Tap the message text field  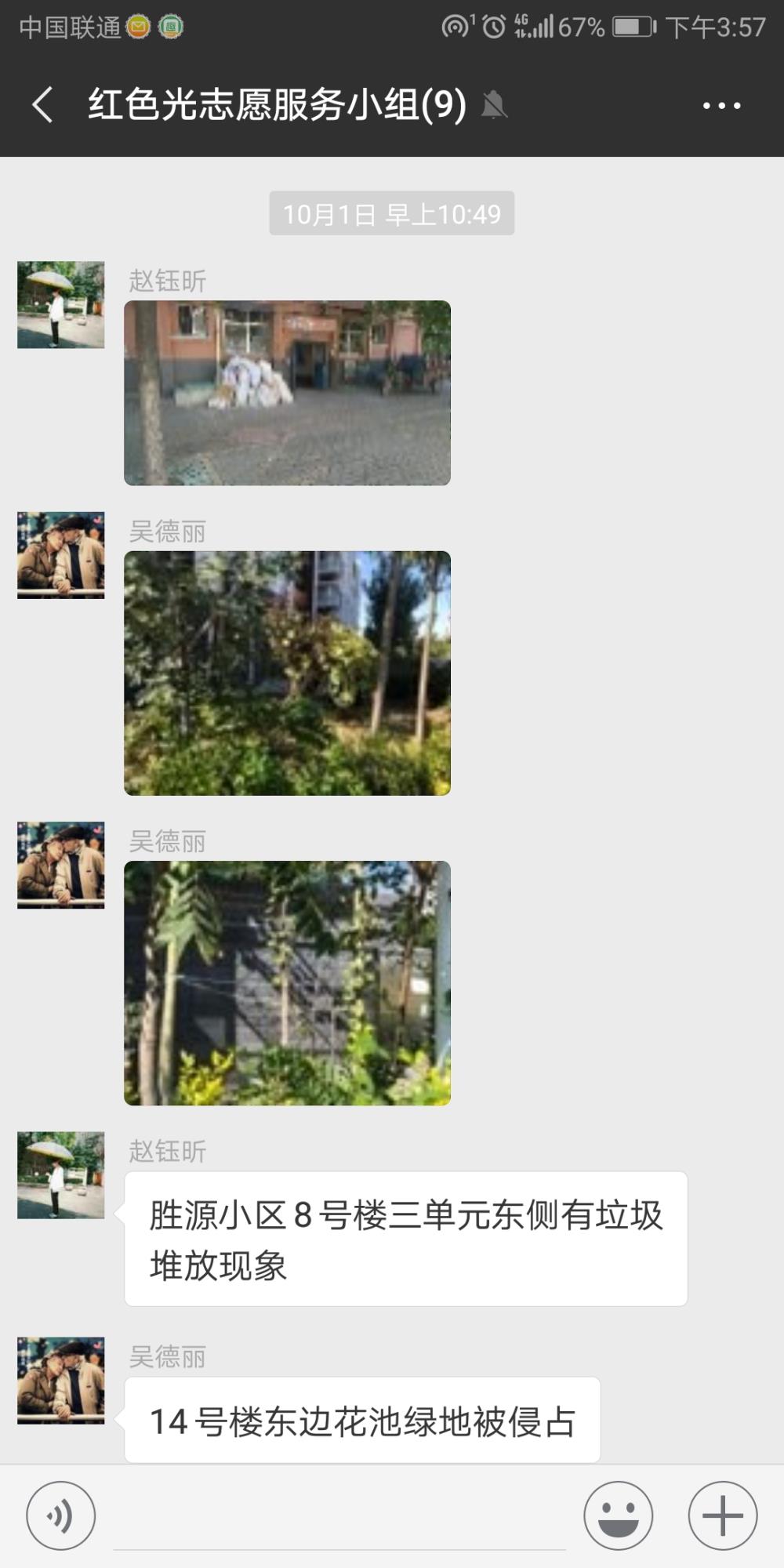[339, 1517]
